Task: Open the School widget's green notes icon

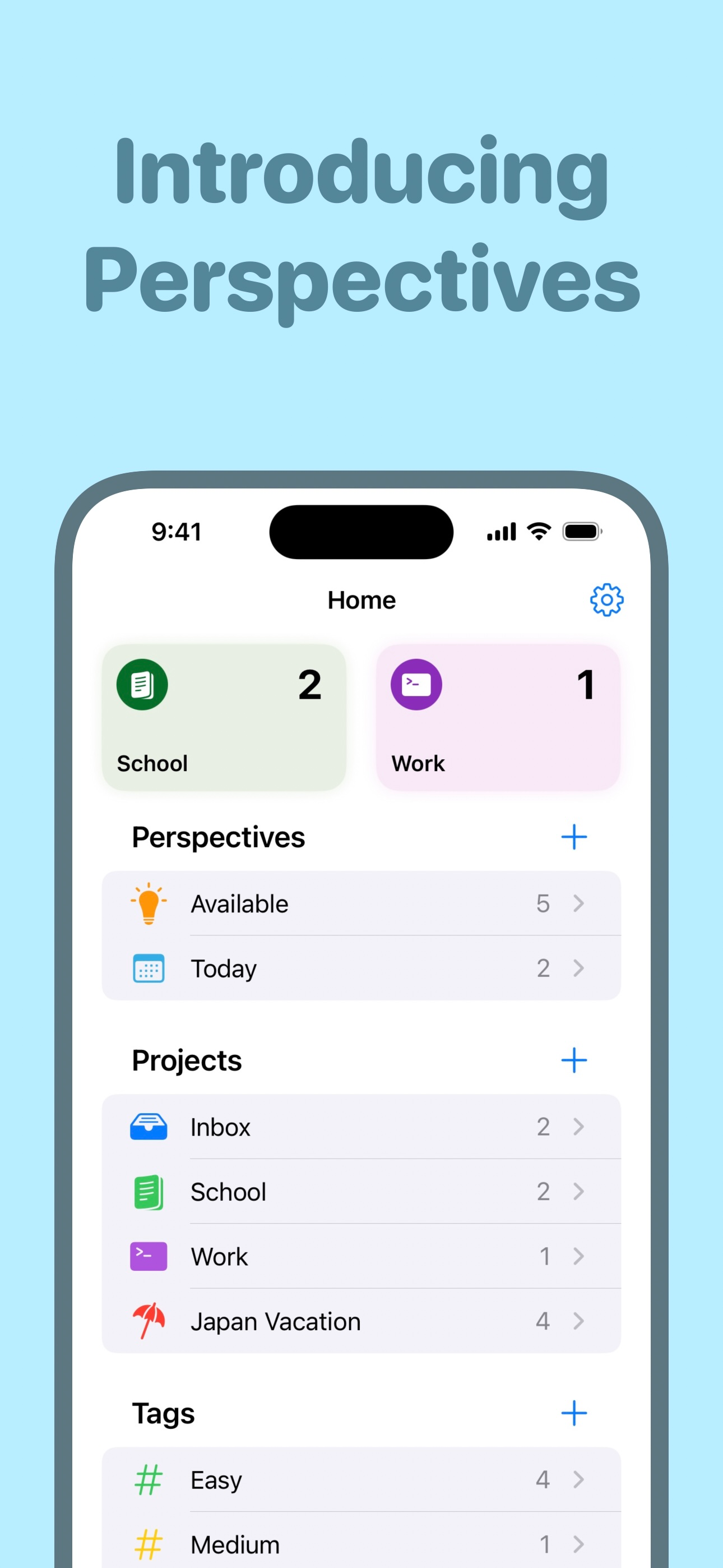Action: 142,684
